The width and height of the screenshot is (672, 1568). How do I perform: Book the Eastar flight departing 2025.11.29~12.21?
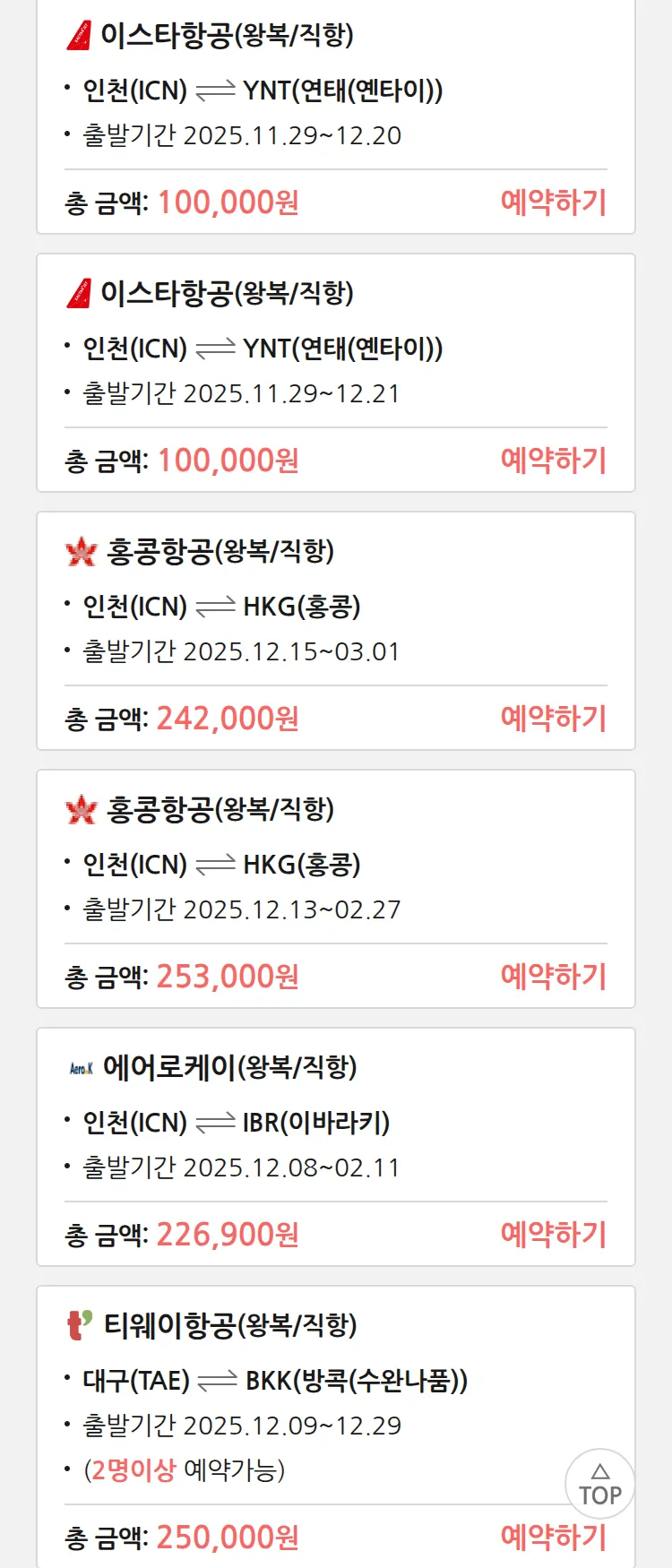click(553, 461)
